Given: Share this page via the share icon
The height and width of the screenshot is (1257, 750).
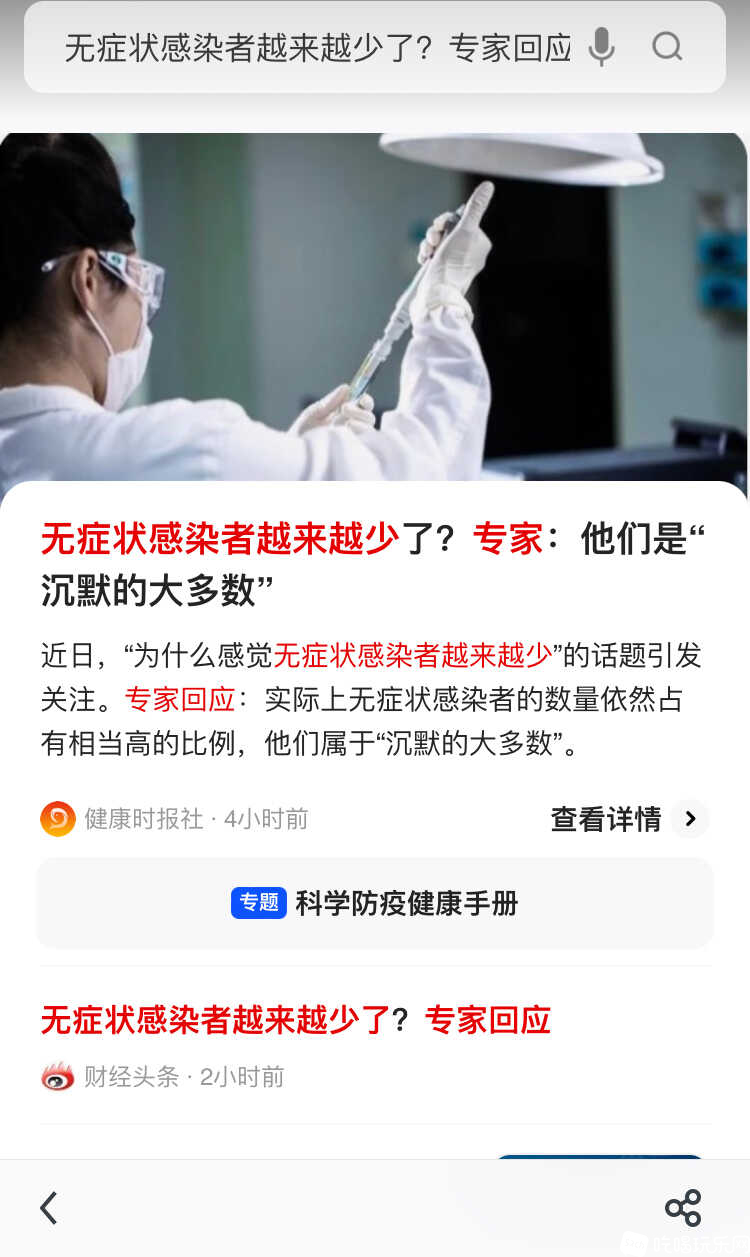Looking at the screenshot, I should tap(683, 1208).
